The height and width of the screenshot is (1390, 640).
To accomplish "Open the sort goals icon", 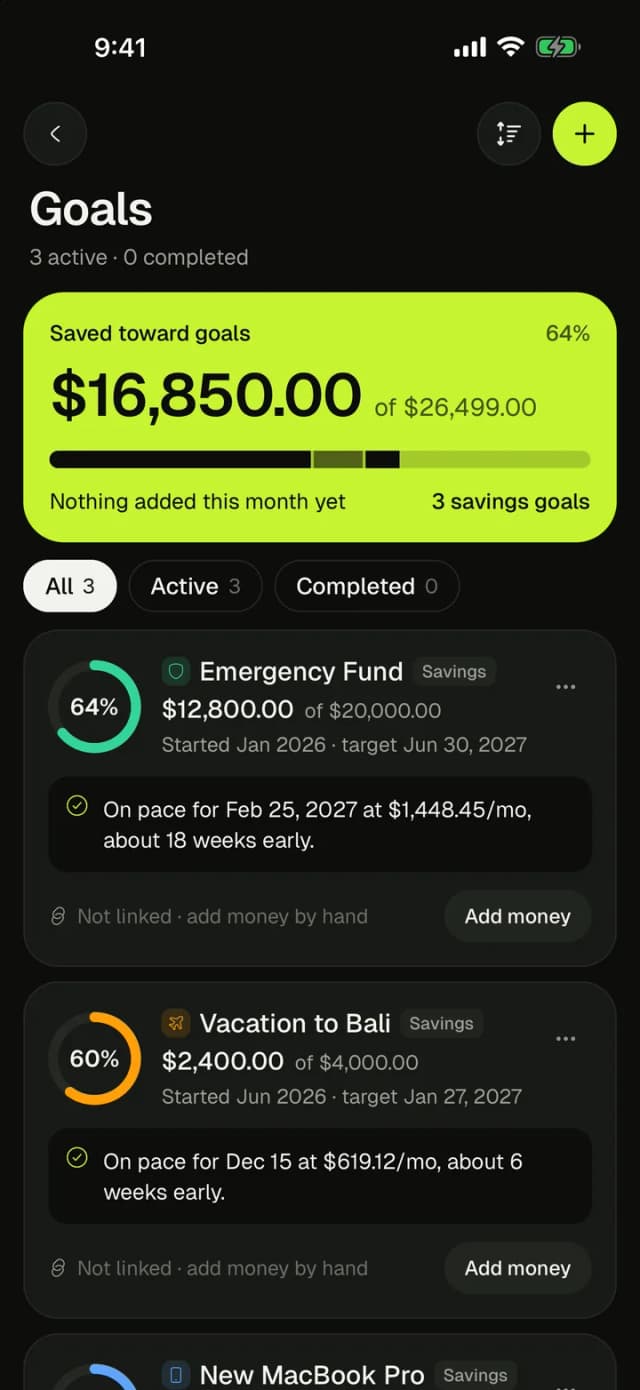I will coord(509,133).
